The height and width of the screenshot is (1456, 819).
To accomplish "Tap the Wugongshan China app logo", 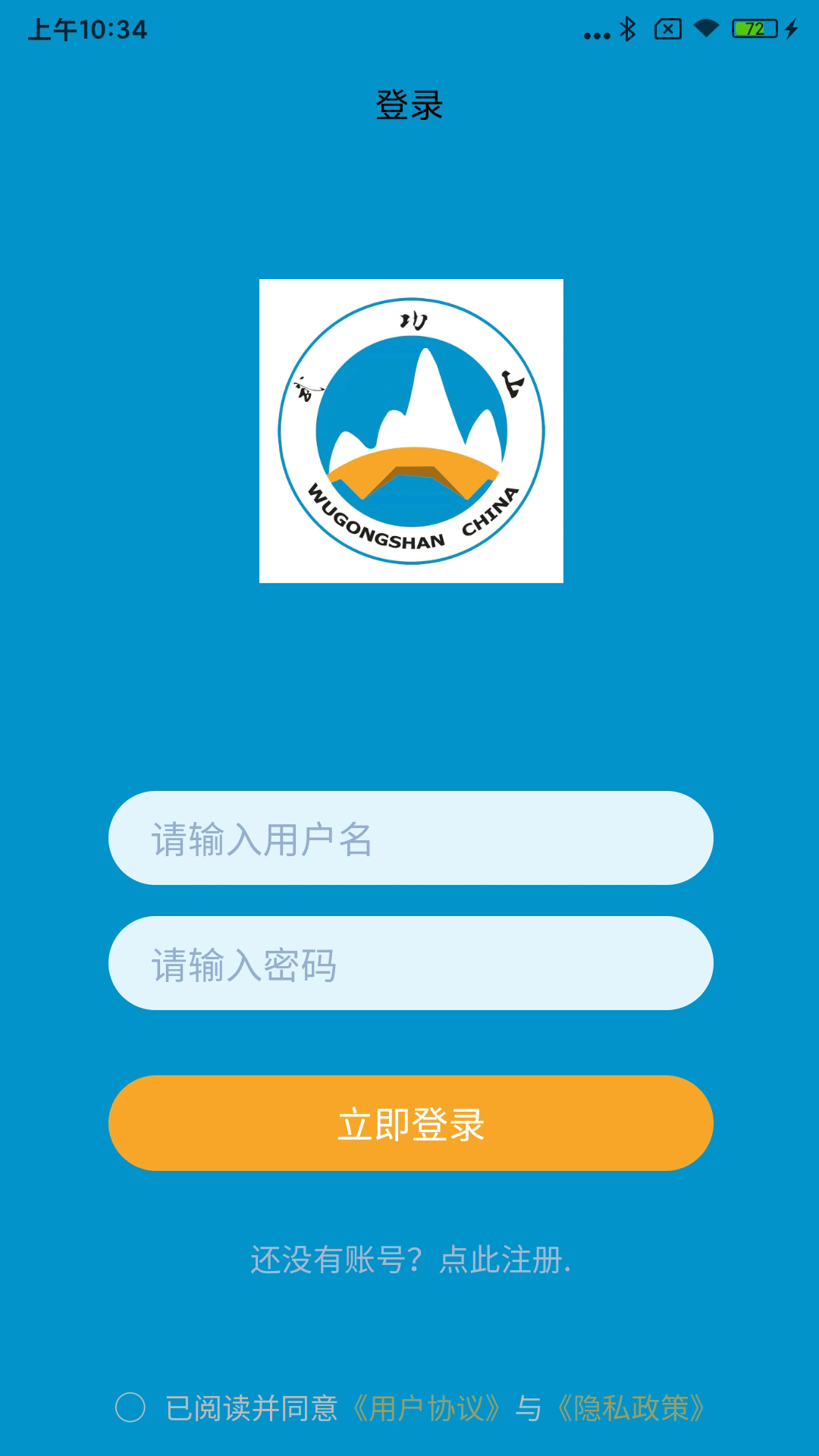I will click(x=410, y=431).
